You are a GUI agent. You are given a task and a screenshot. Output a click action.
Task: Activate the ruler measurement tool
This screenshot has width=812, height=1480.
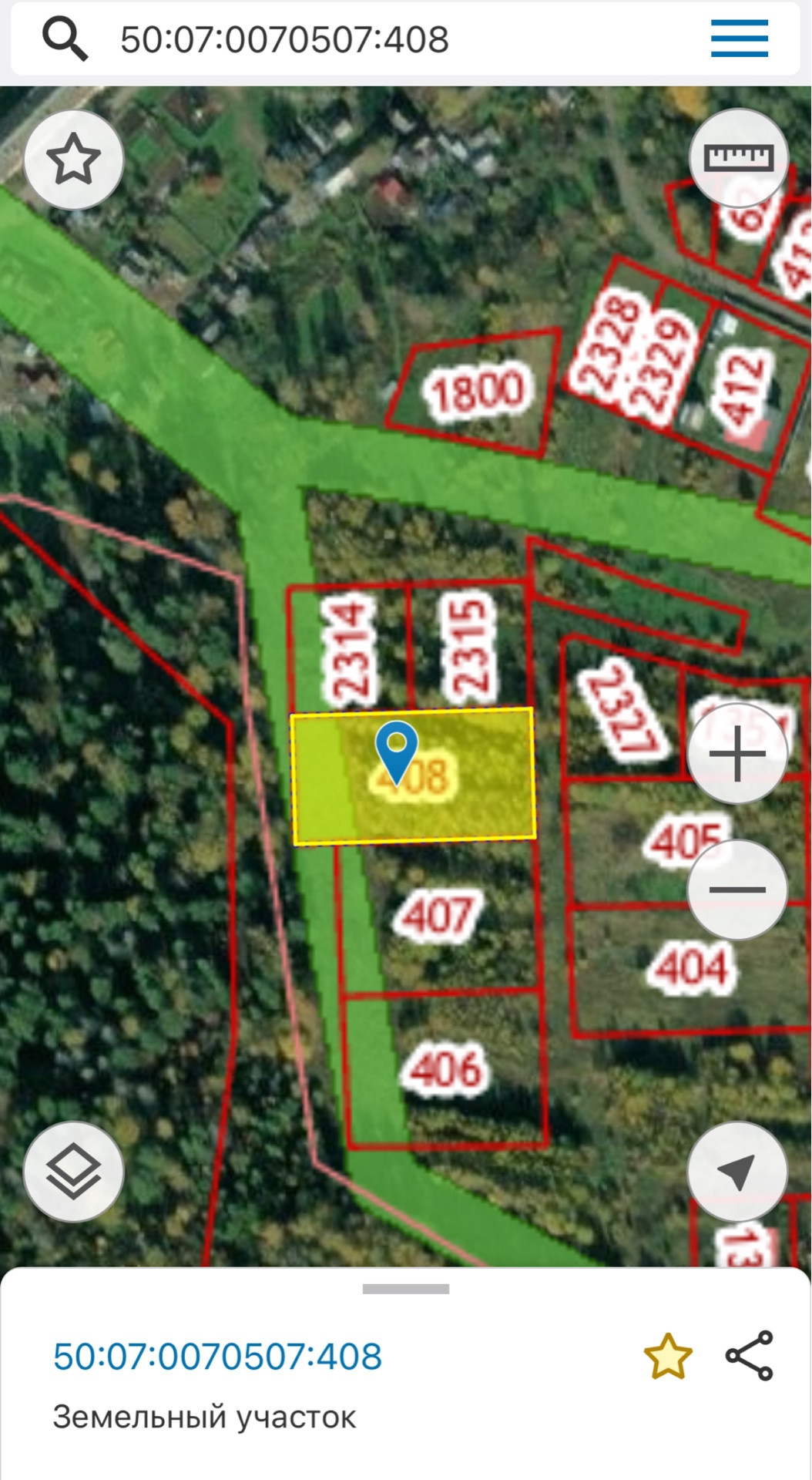[738, 158]
